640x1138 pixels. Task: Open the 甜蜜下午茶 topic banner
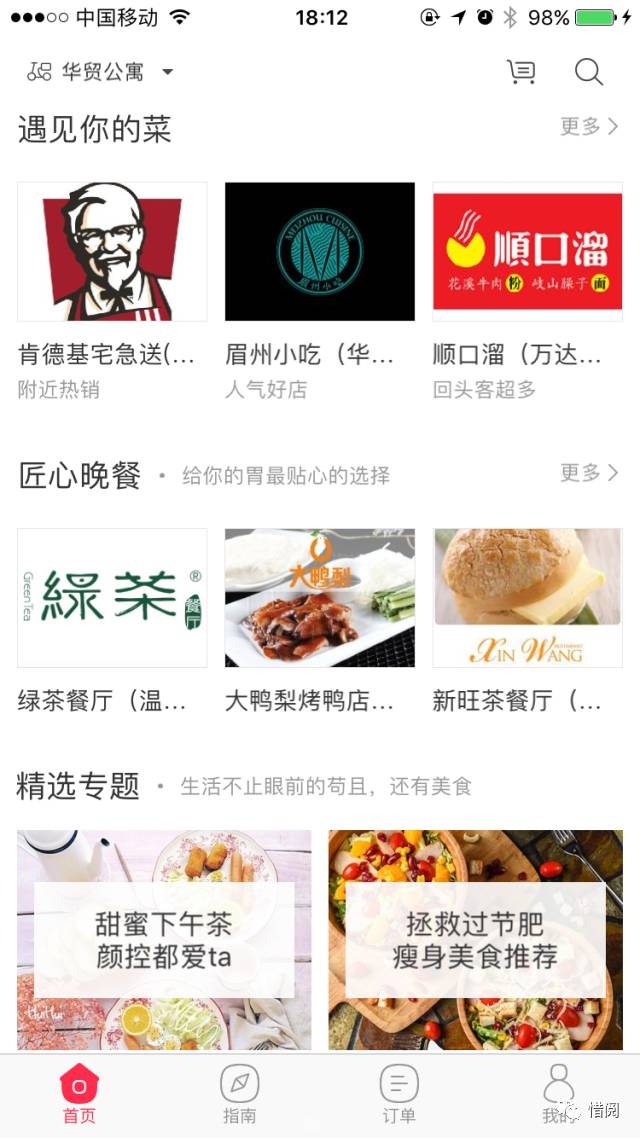tap(164, 939)
